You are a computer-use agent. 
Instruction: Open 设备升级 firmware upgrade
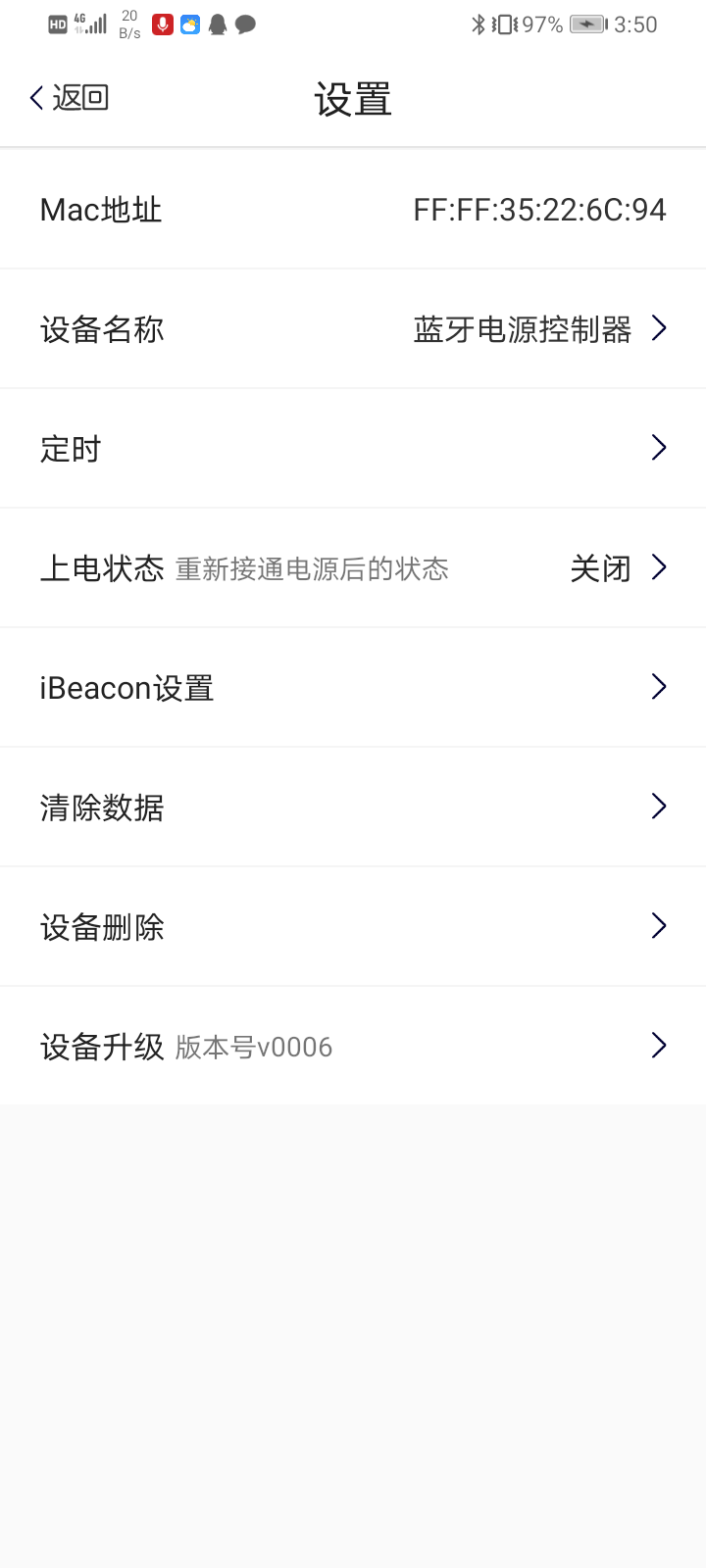353,1047
